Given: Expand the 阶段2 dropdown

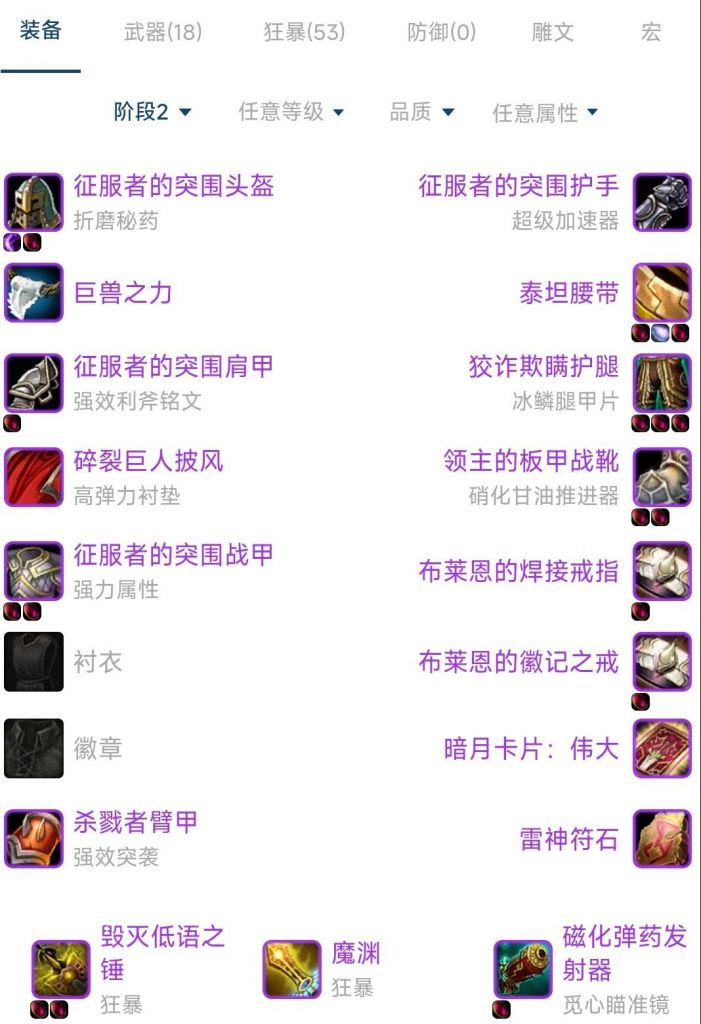Looking at the screenshot, I should (x=152, y=112).
